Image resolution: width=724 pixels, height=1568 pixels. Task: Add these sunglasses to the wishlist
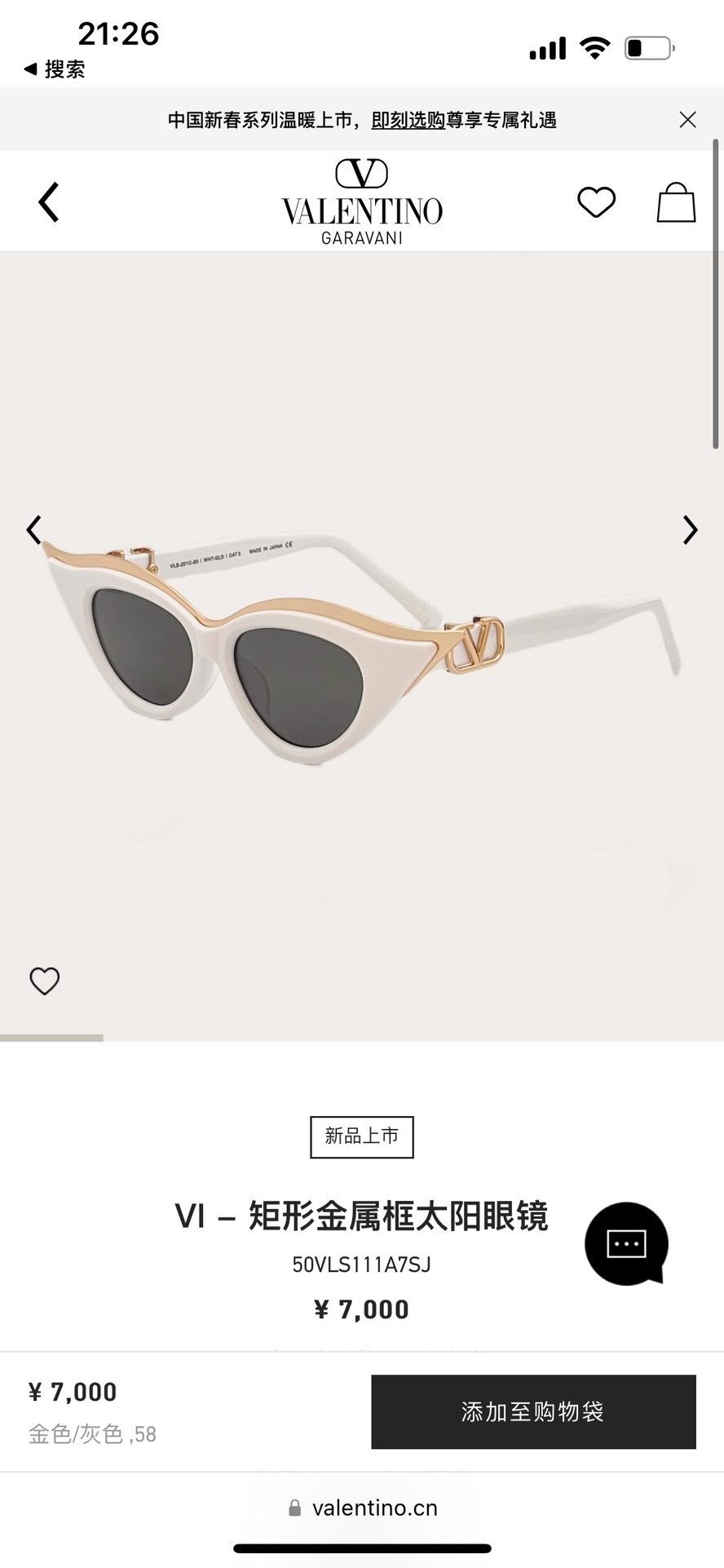(45, 981)
